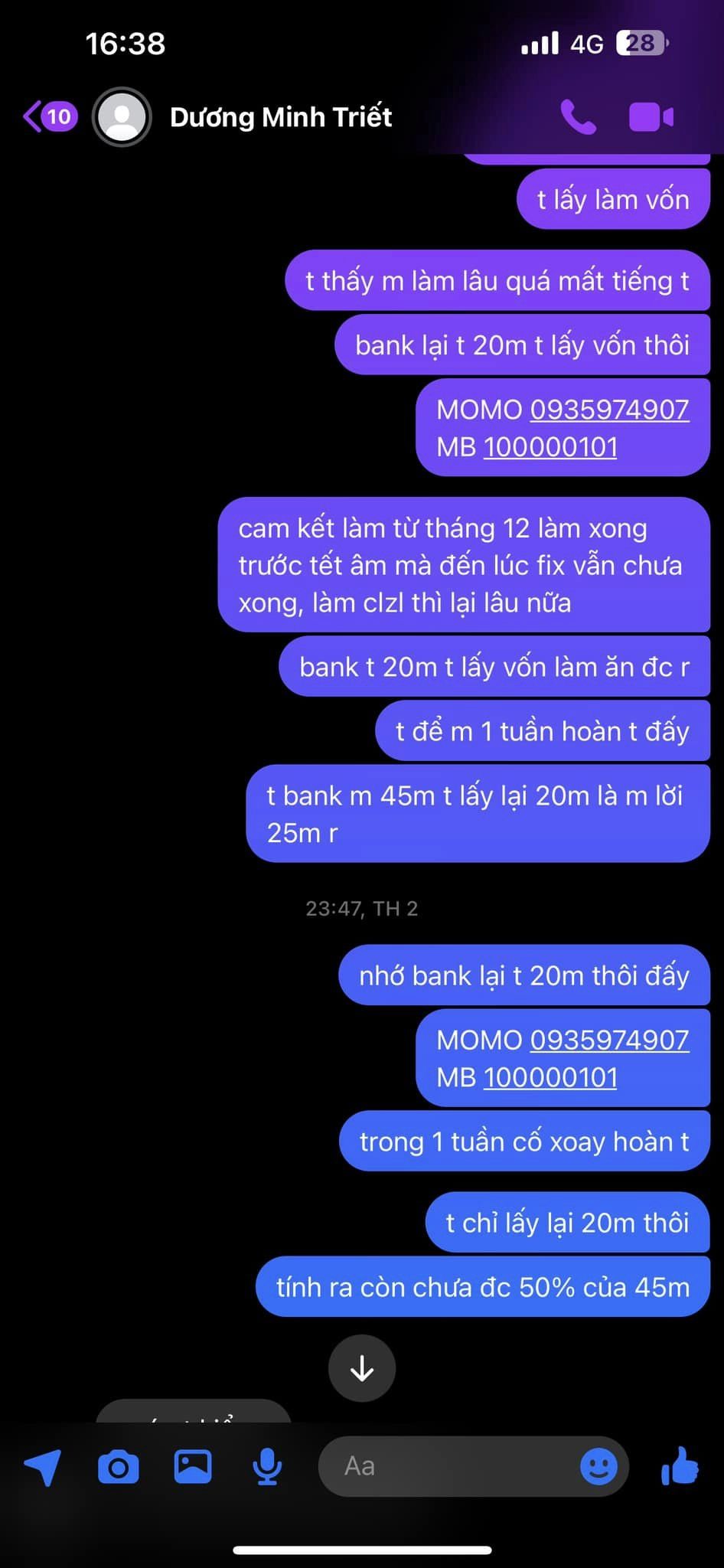Start a video call with Dương Minh Triết
This screenshot has height=1568, width=724.
[x=651, y=117]
